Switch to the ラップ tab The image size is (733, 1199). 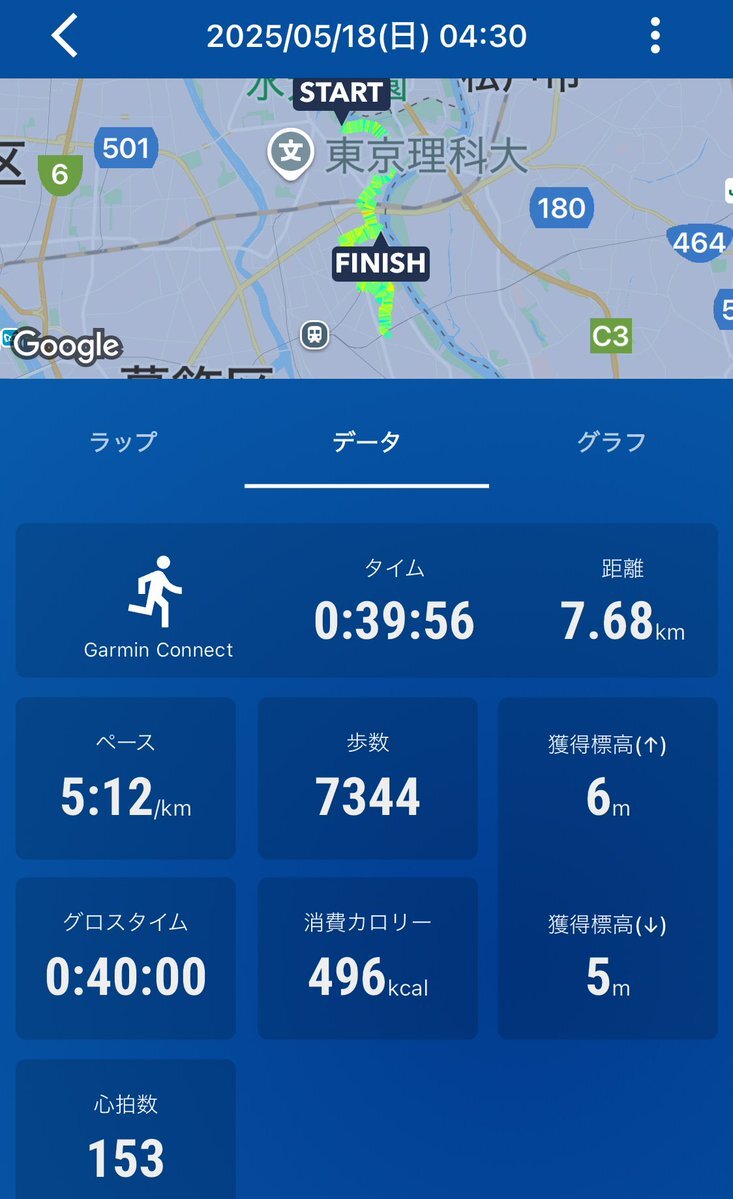(122, 442)
